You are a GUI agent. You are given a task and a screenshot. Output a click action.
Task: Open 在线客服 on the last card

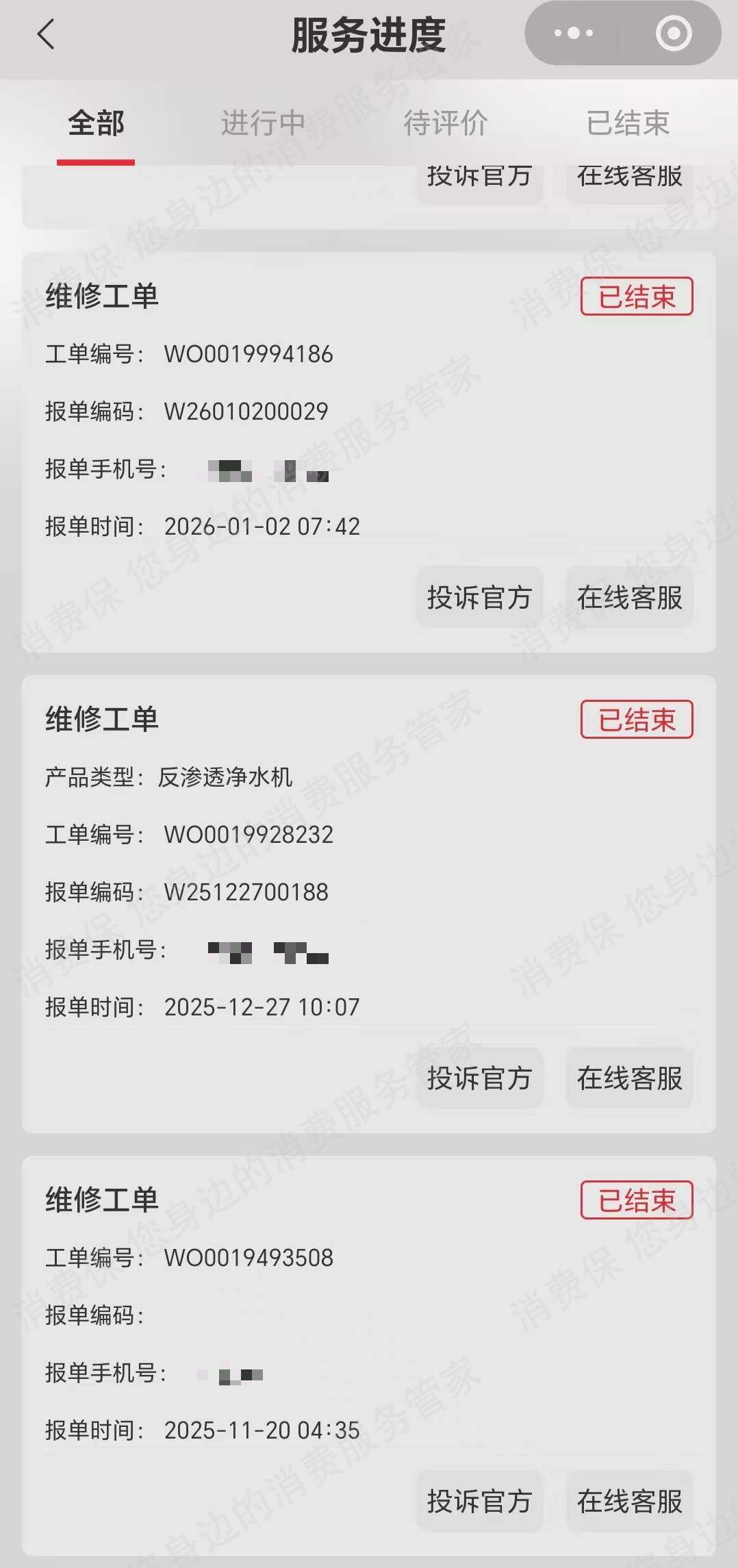click(x=628, y=1500)
